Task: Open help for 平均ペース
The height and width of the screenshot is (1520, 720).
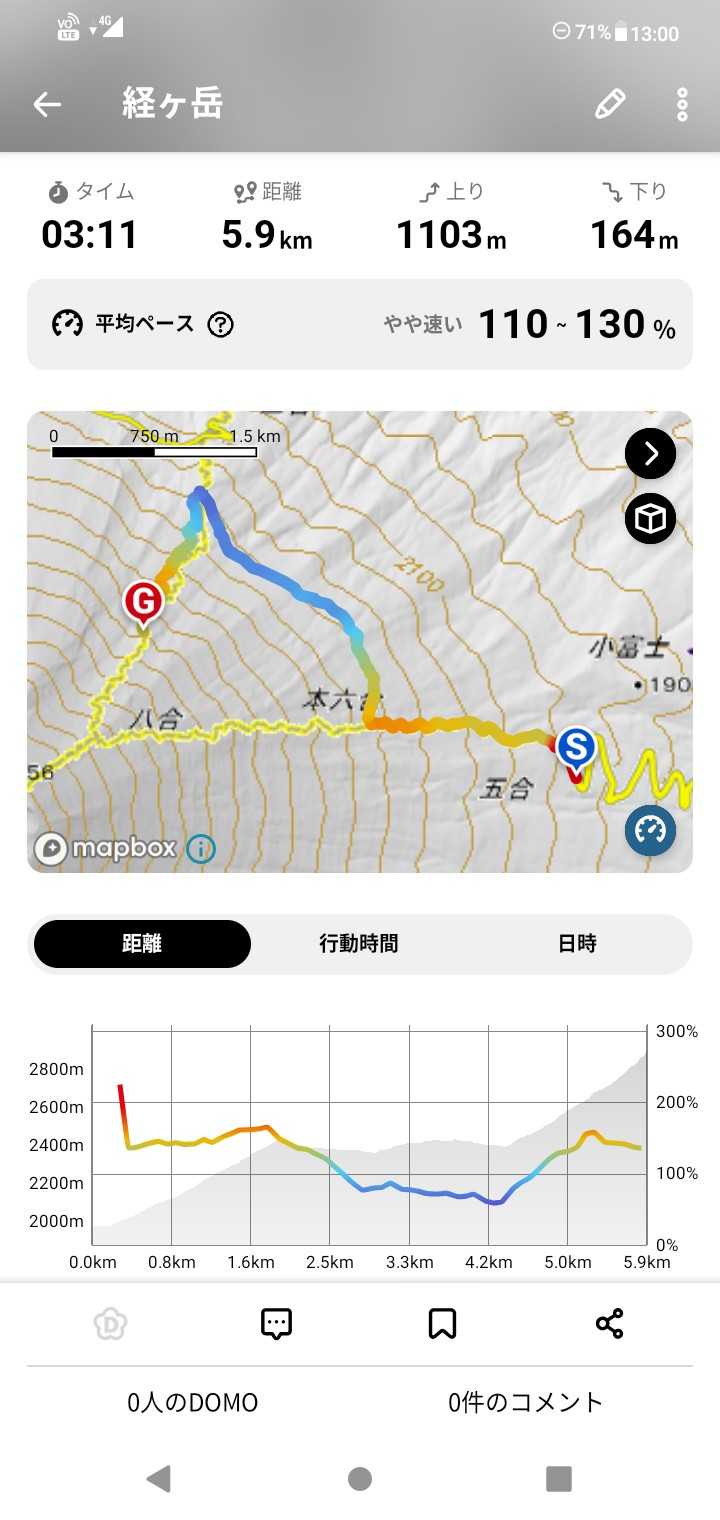Action: pyautogui.click(x=220, y=324)
